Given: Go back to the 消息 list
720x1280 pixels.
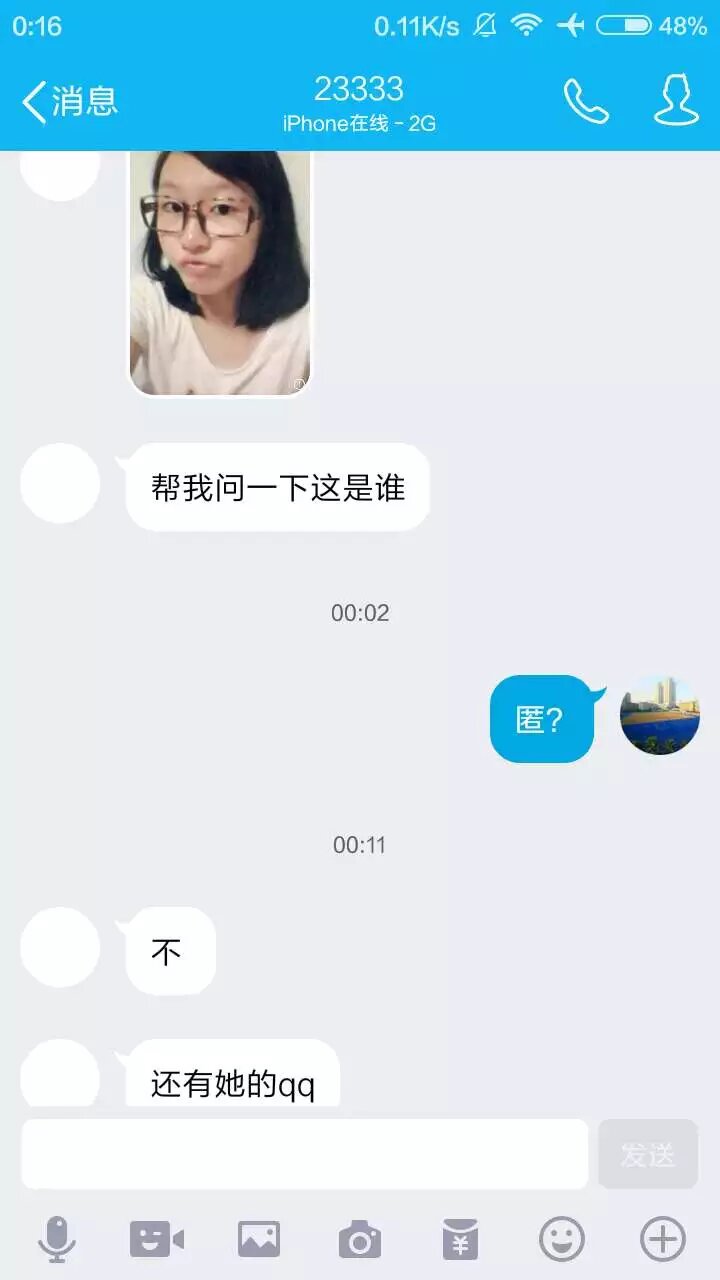Looking at the screenshot, I should pyautogui.click(x=68, y=102).
